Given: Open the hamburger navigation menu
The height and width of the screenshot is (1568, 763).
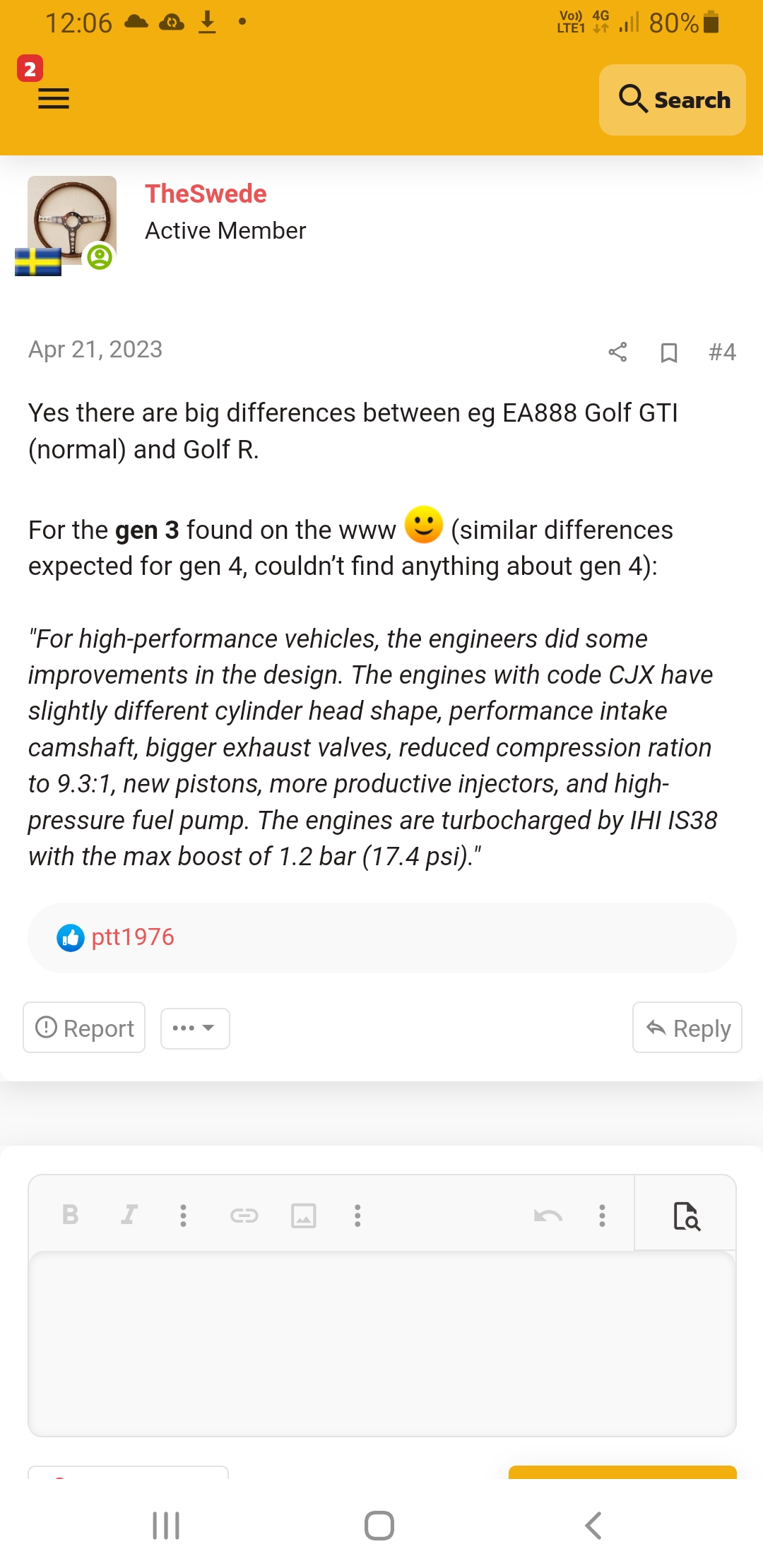Looking at the screenshot, I should coord(53,98).
